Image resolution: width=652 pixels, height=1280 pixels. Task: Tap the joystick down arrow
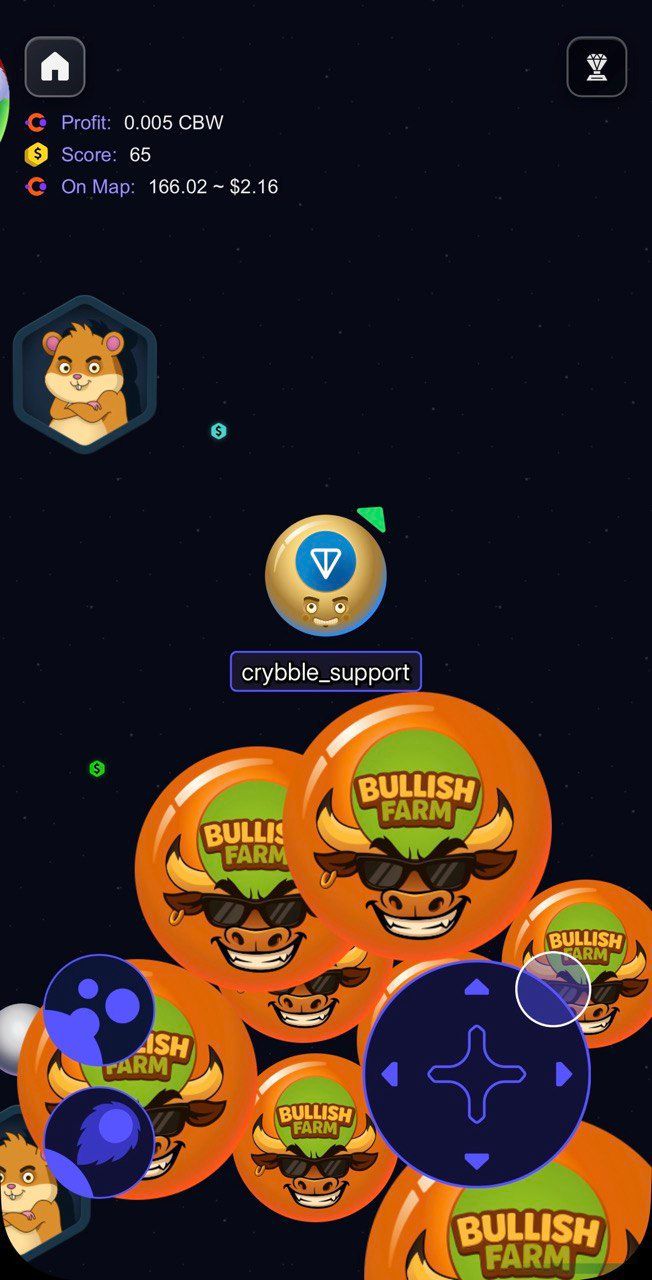477,1161
